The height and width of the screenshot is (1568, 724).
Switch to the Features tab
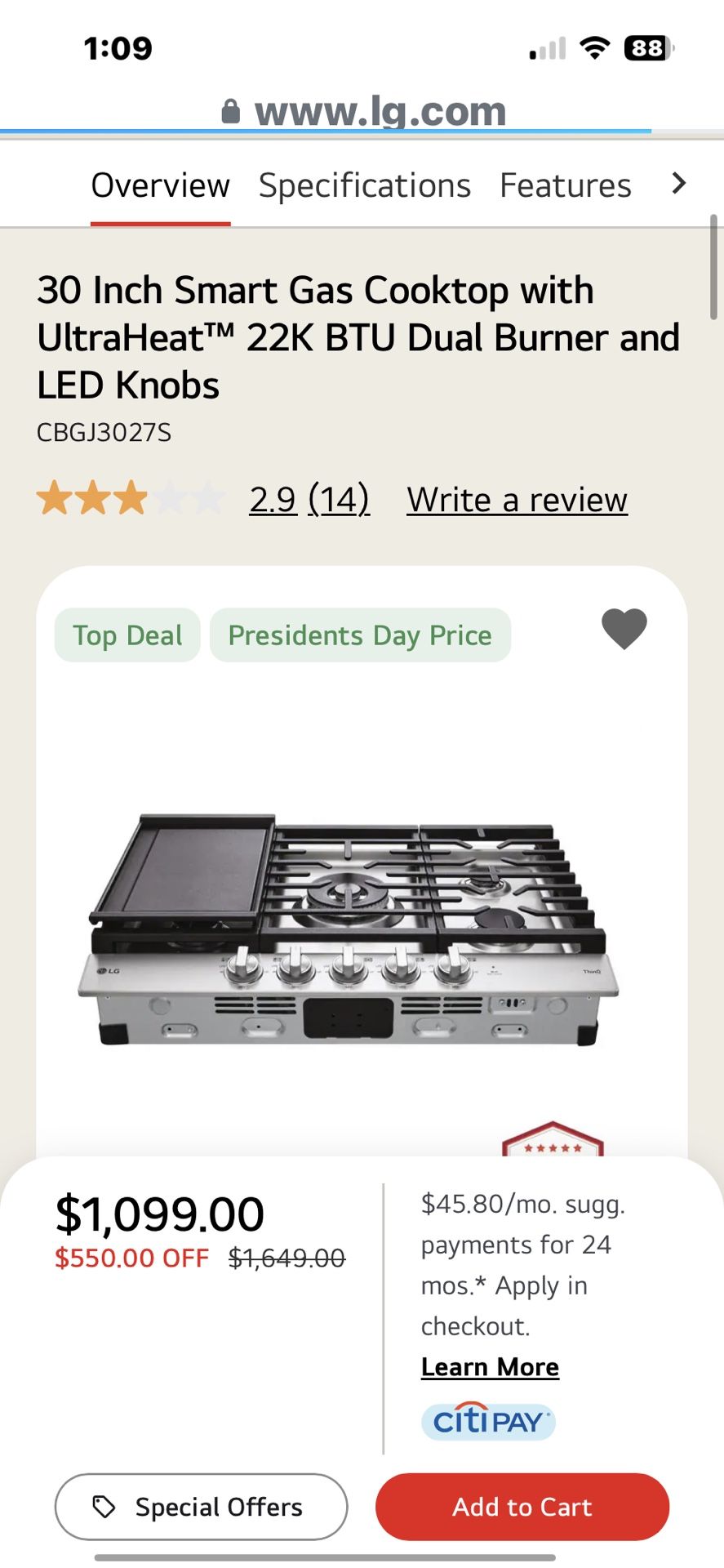565,185
